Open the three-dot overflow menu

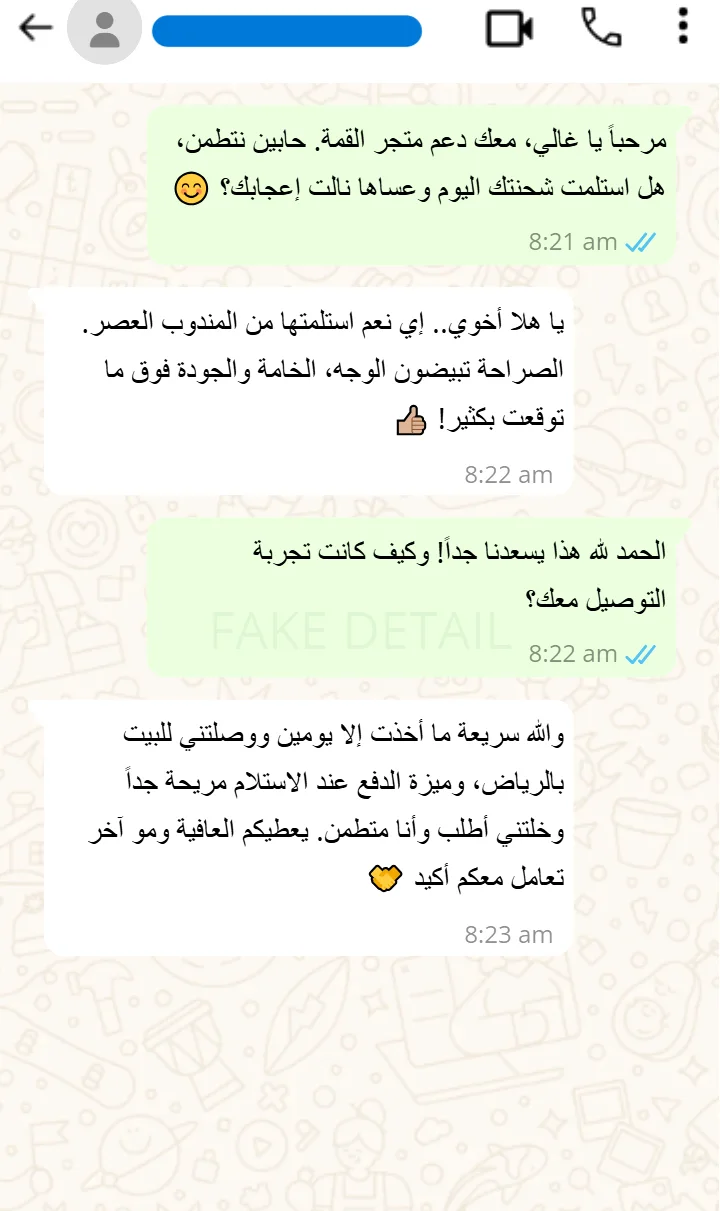[x=683, y=26]
